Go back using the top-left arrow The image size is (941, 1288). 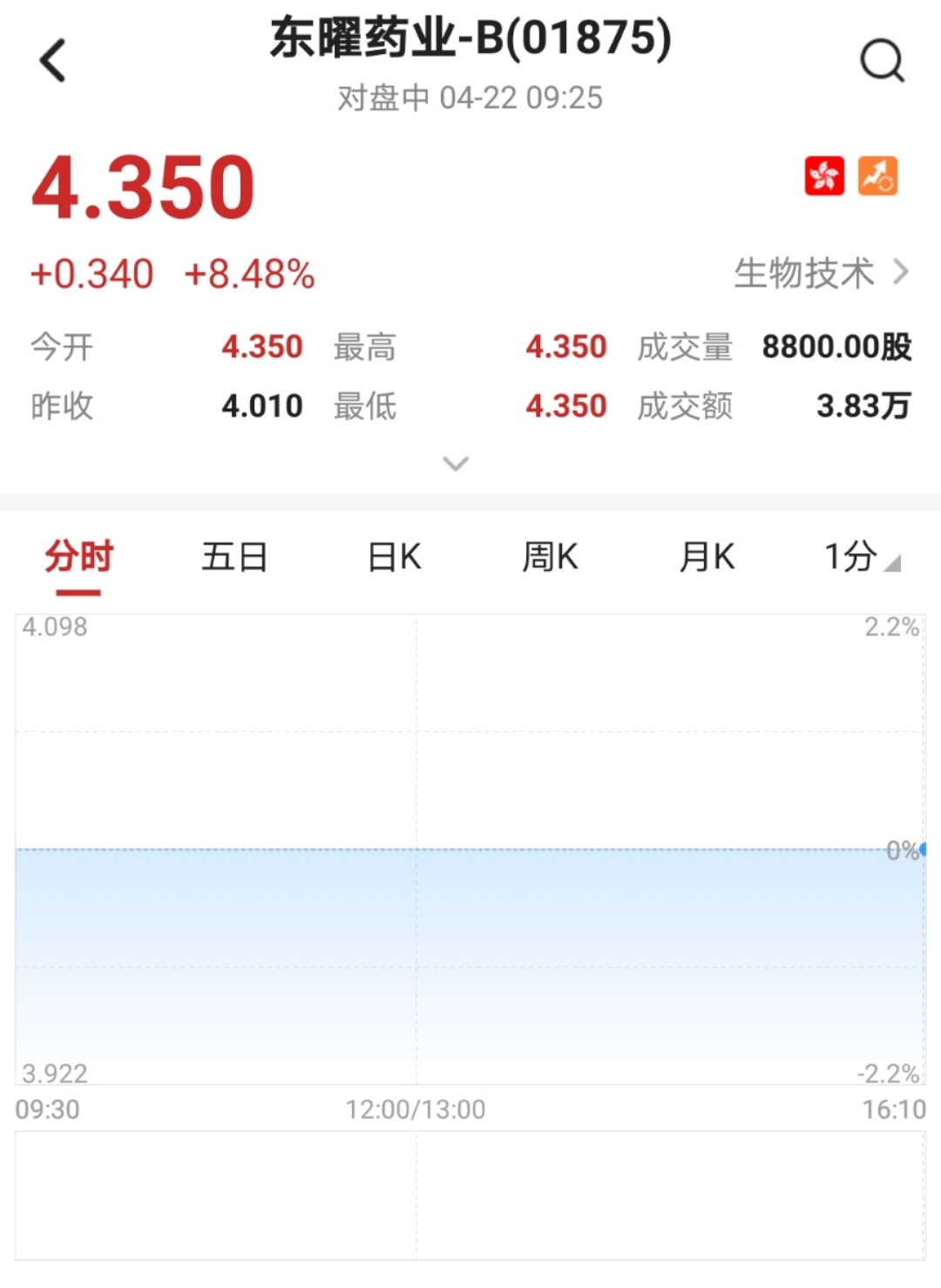(53, 61)
